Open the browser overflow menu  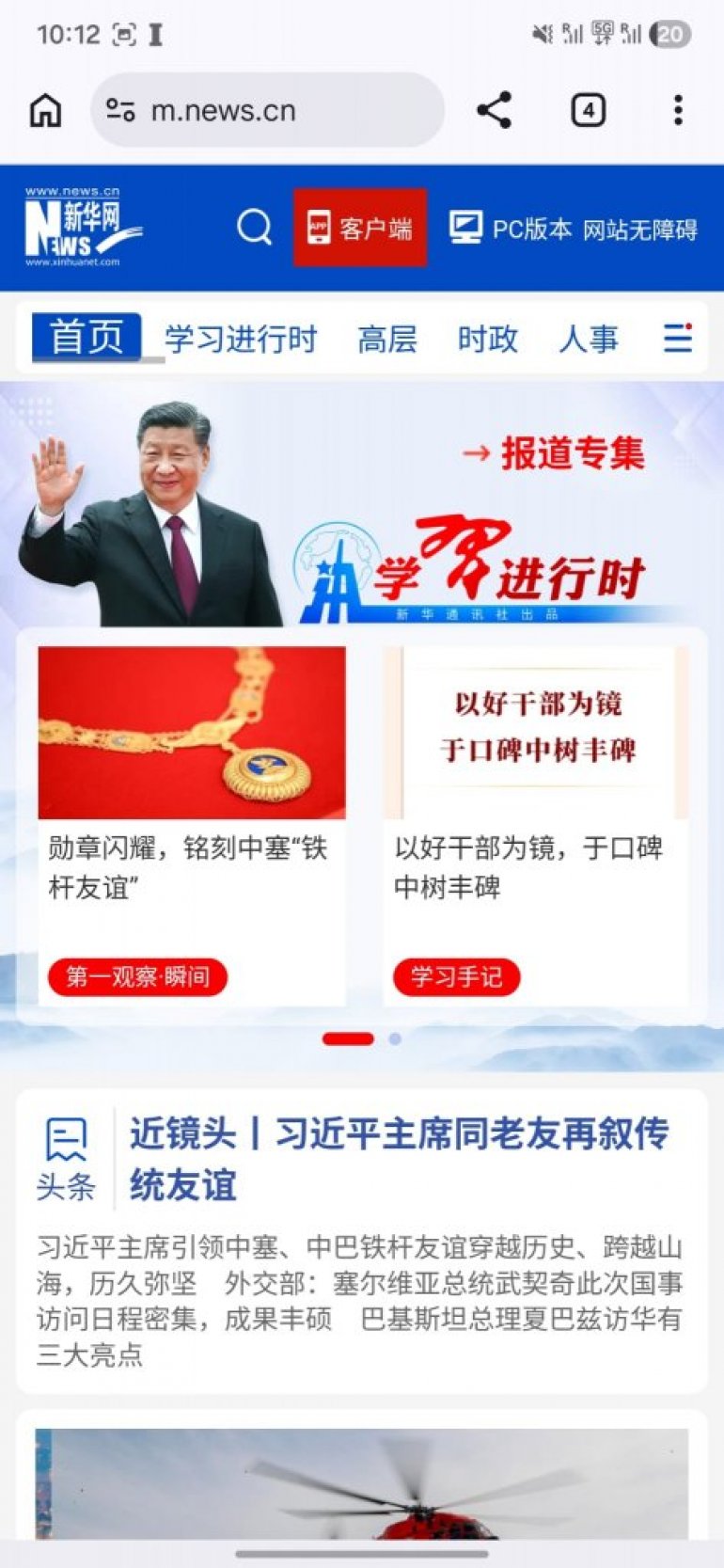click(678, 111)
